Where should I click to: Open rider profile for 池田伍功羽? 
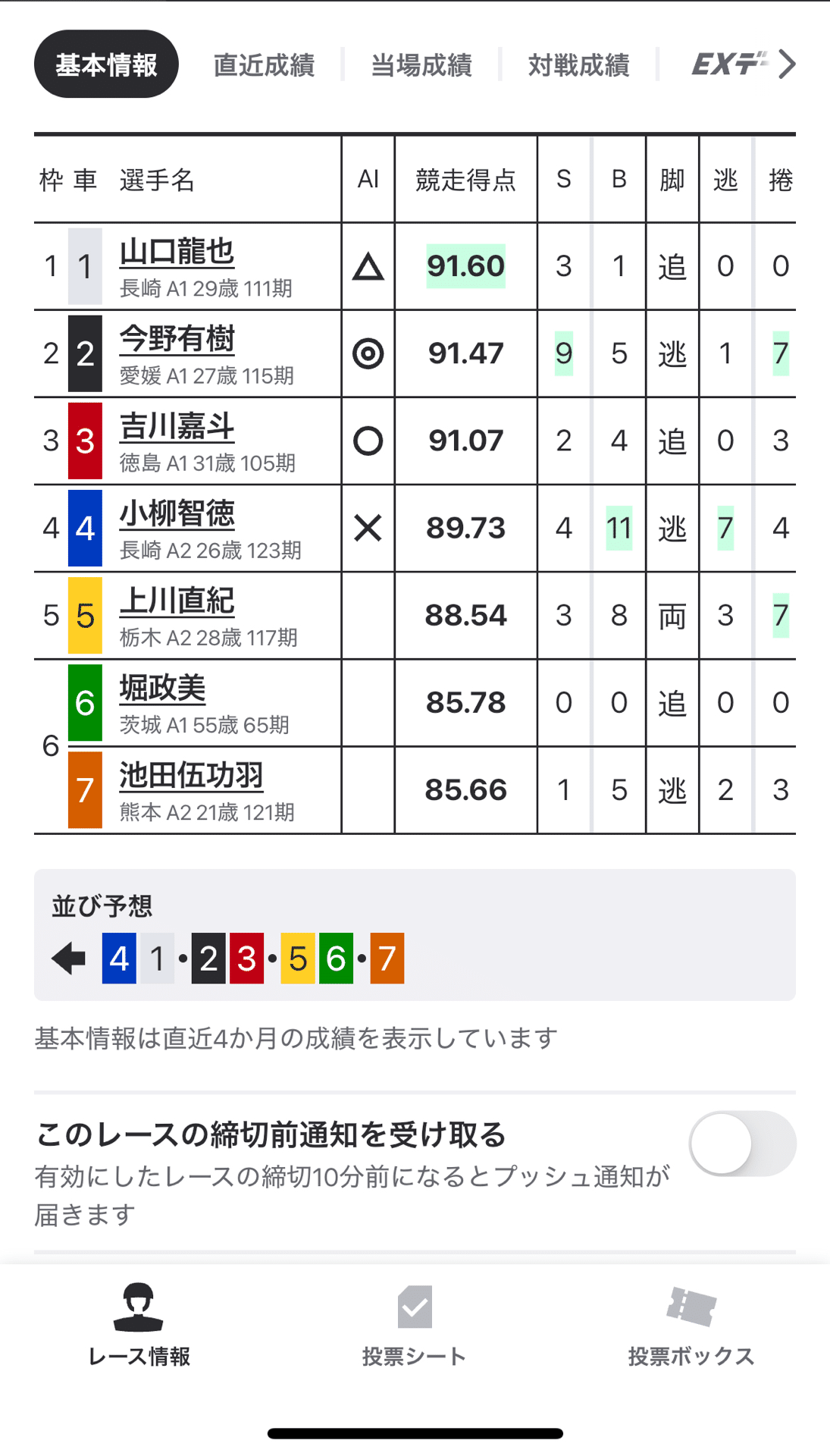click(x=189, y=775)
